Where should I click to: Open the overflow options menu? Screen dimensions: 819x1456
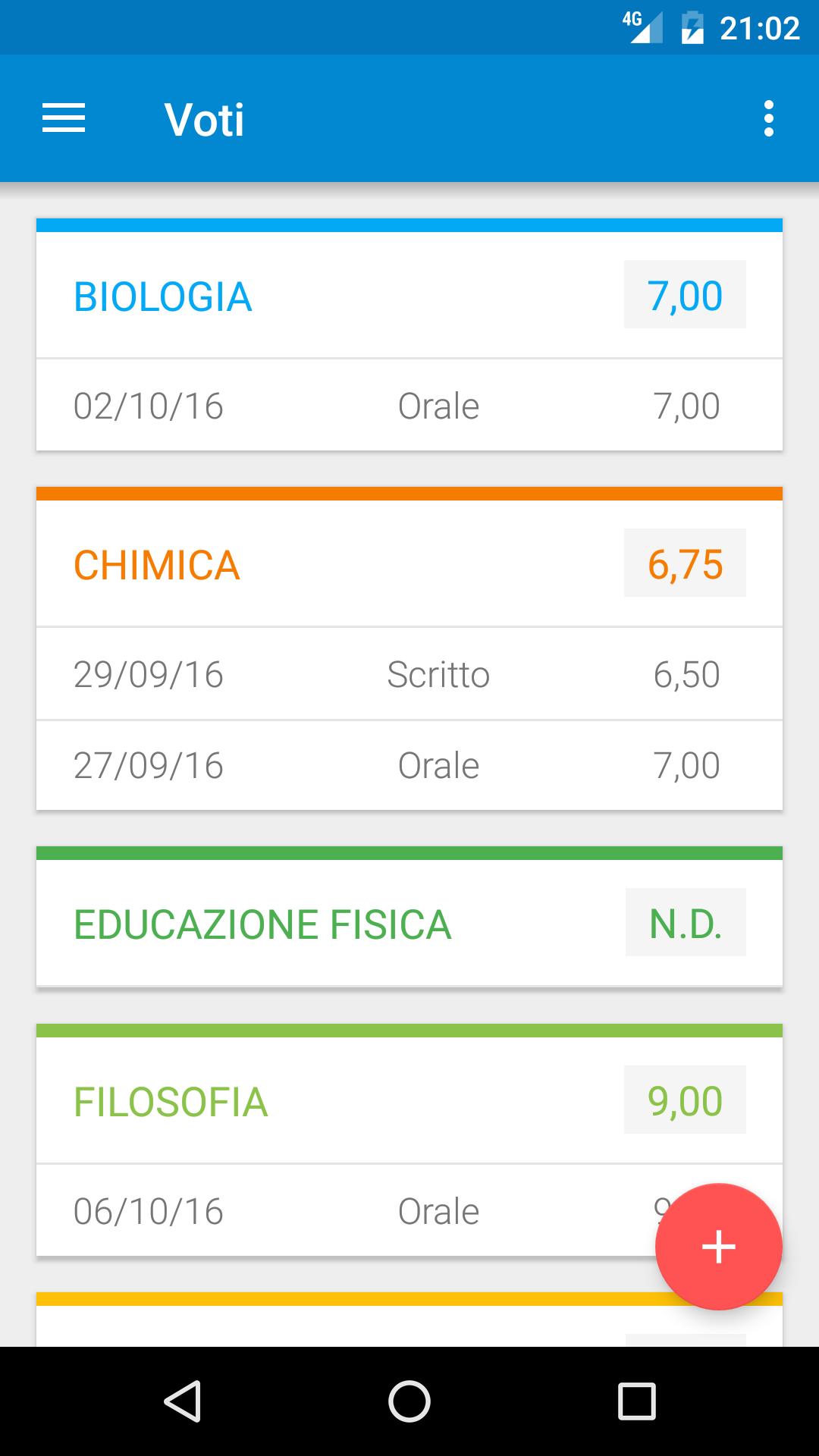coord(769,118)
